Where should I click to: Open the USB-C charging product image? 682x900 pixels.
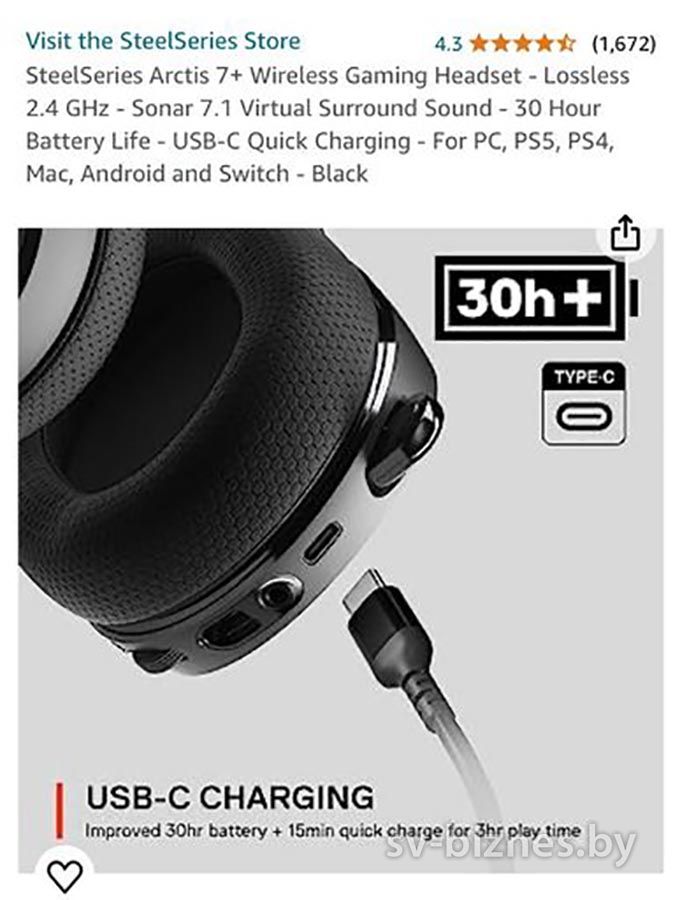point(340,540)
